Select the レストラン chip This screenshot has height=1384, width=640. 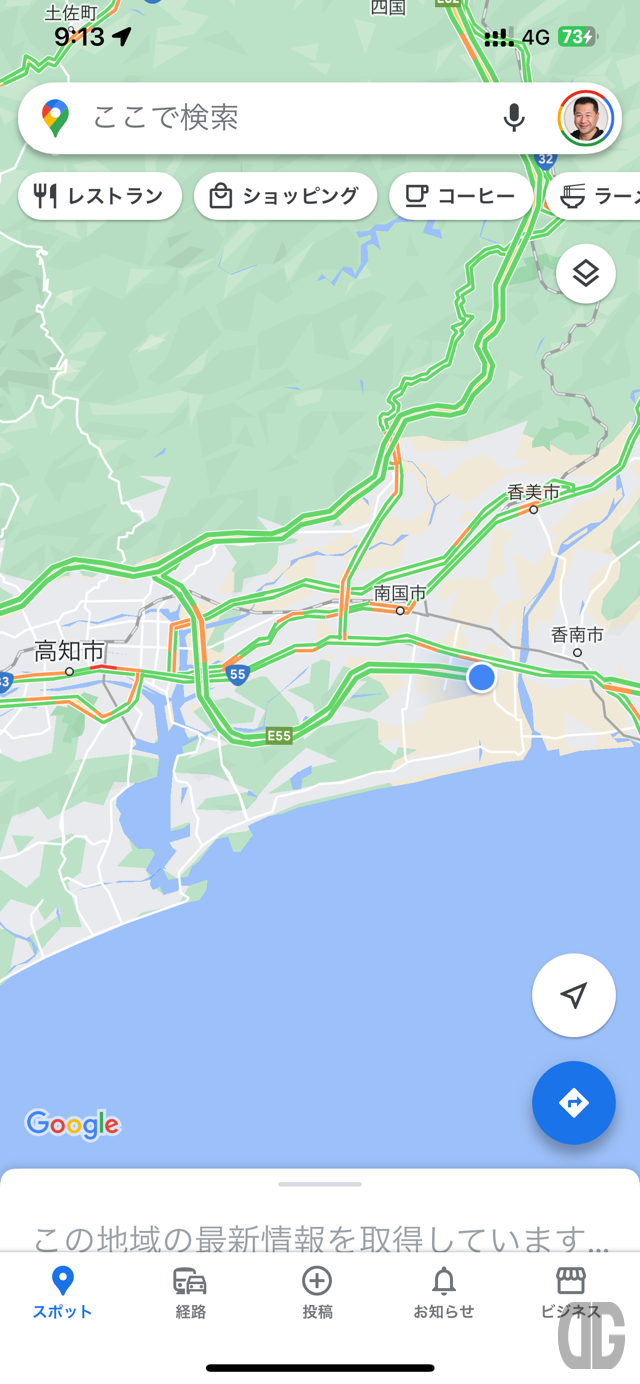pos(100,196)
